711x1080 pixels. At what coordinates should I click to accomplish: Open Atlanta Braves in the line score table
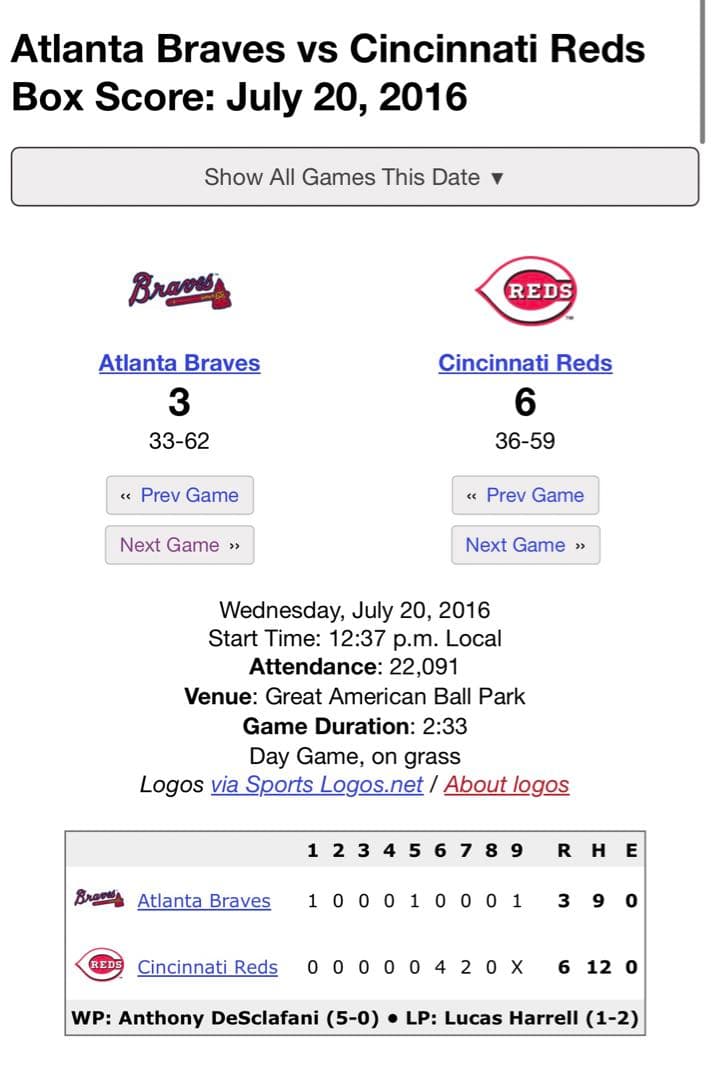point(204,901)
